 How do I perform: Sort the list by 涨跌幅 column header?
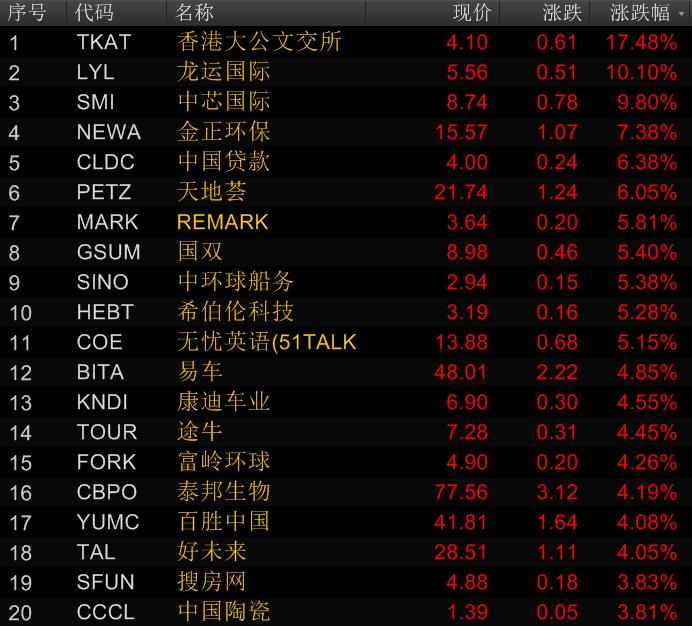point(641,12)
